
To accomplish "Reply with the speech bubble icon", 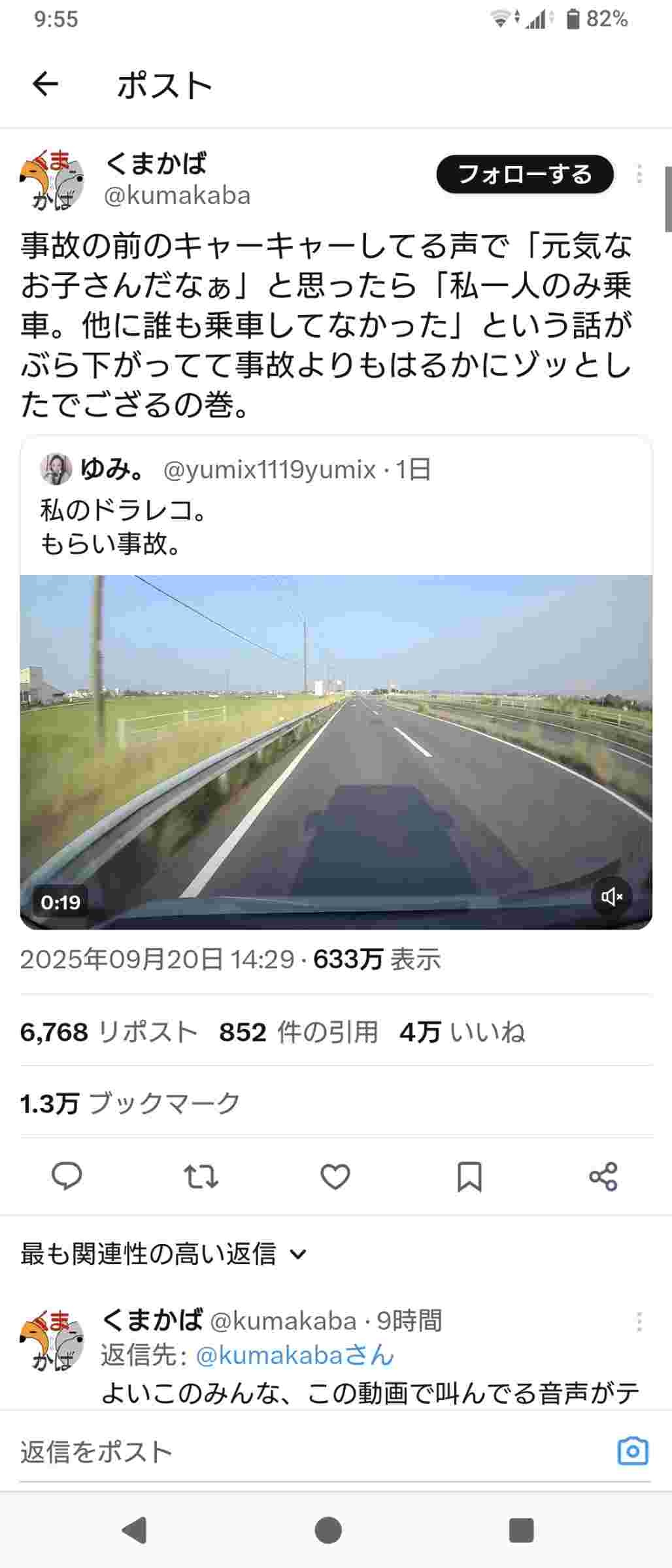I will [x=67, y=1177].
